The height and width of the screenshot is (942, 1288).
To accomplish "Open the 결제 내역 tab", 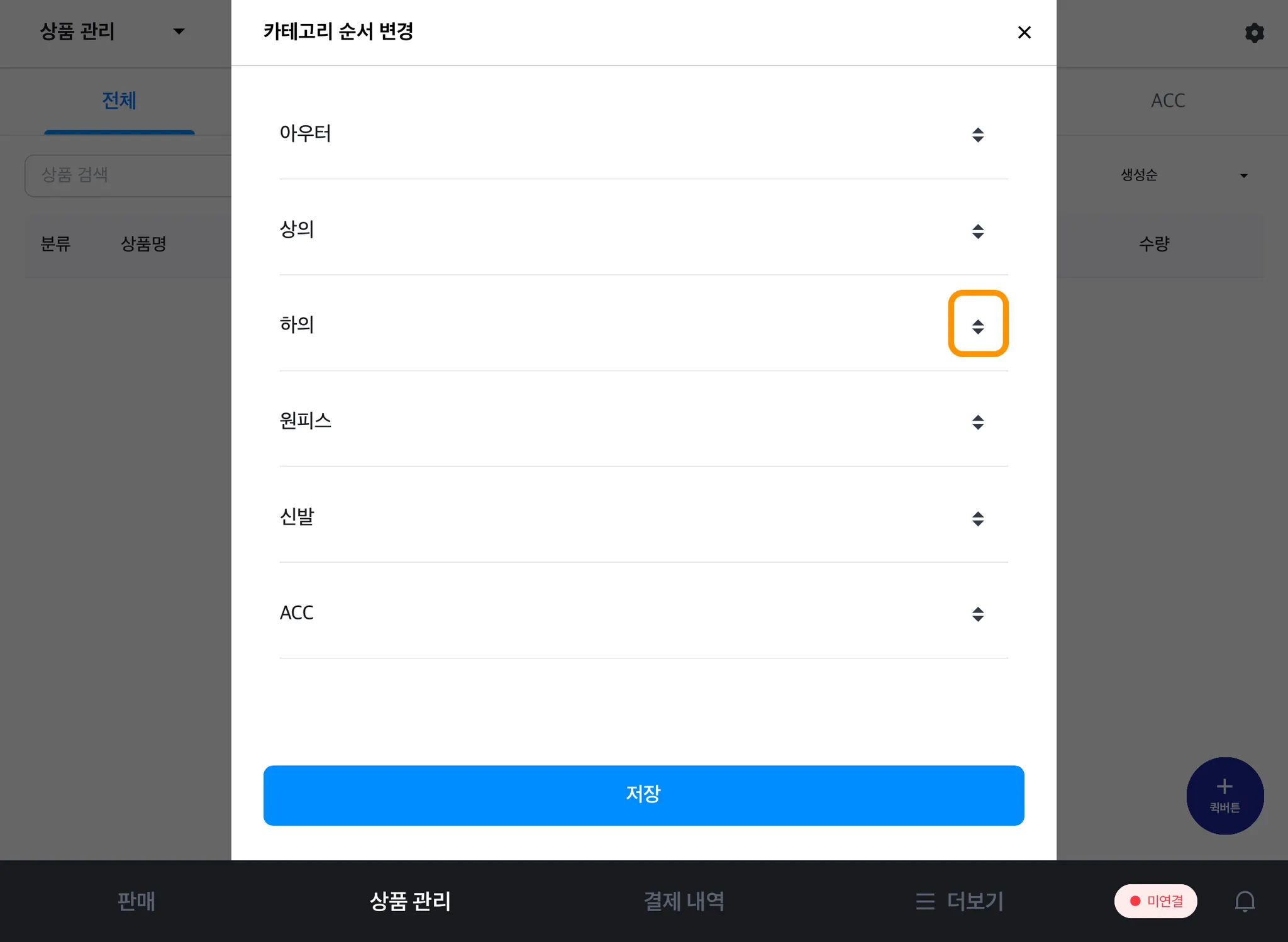I will click(684, 901).
